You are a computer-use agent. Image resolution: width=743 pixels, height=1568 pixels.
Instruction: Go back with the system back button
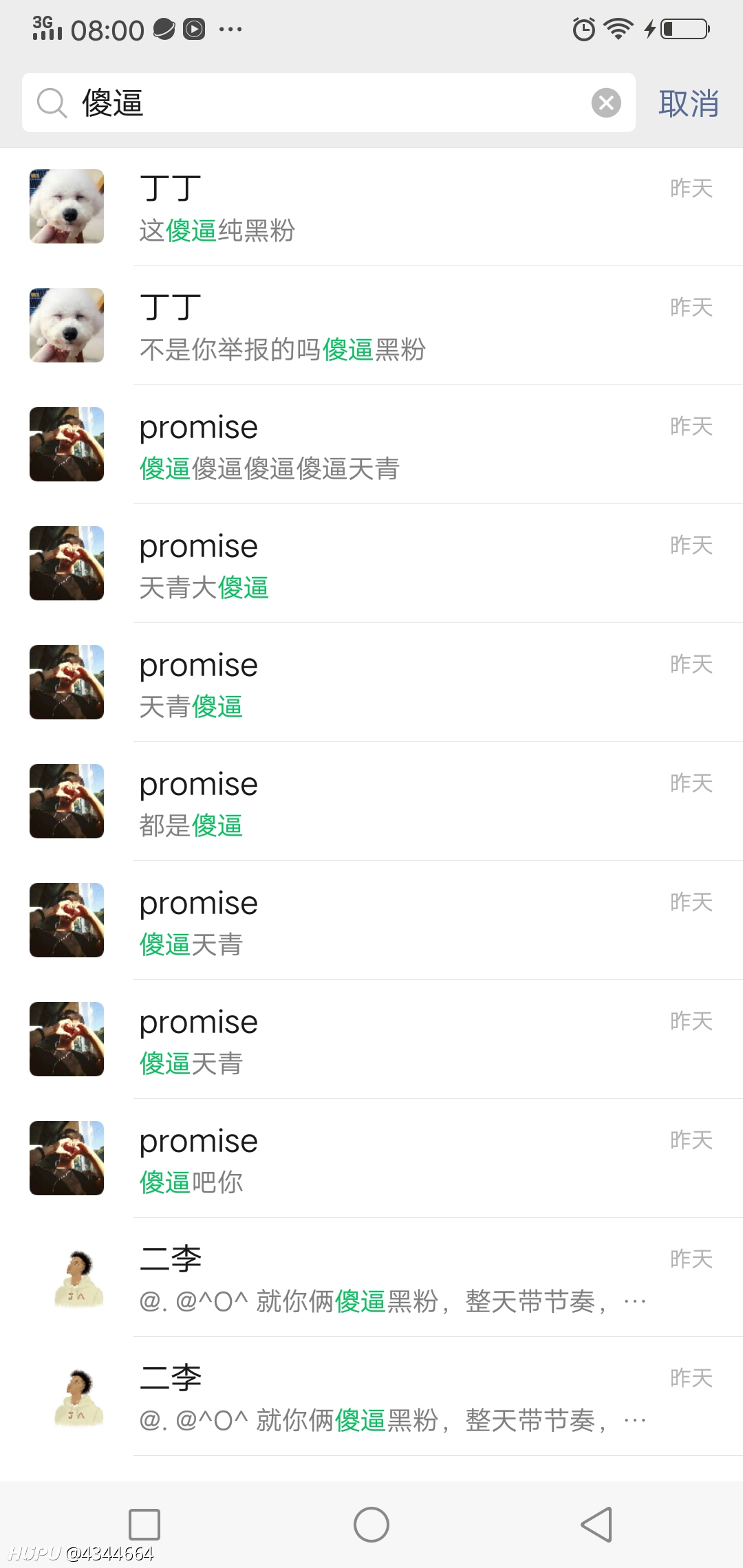tap(596, 1525)
